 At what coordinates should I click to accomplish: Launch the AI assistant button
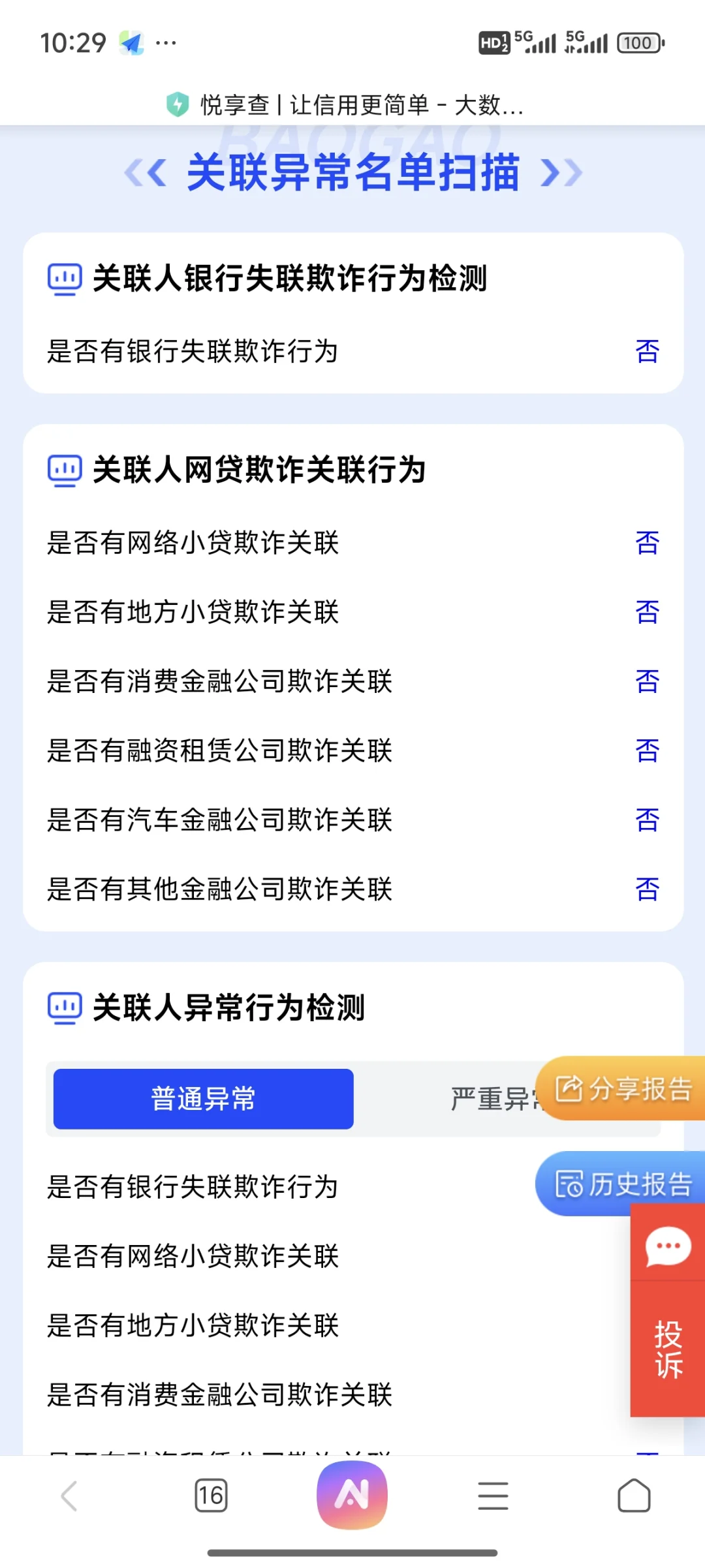(x=352, y=1495)
